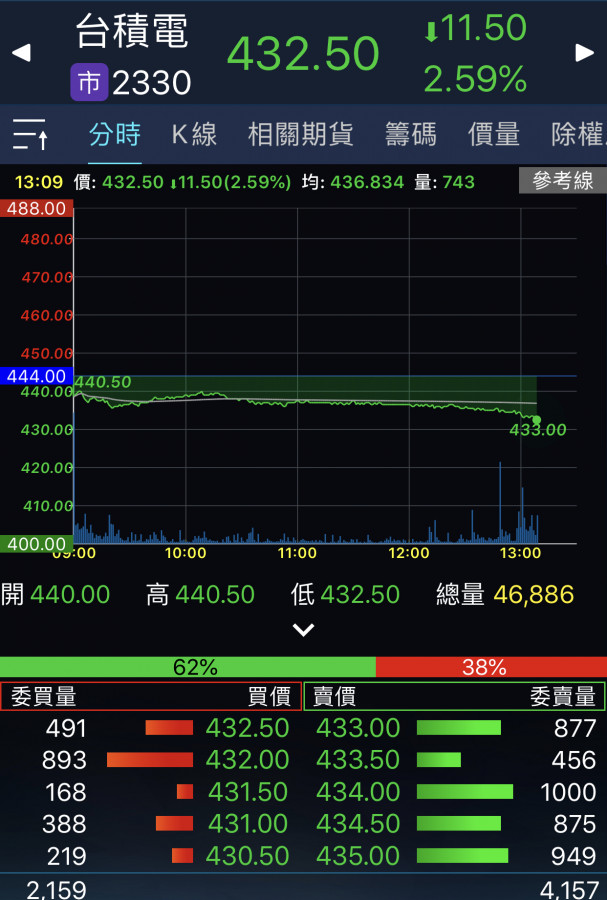Pick the bid price 430.50 row
Image resolution: width=607 pixels, height=900 pixels.
(x=247, y=856)
